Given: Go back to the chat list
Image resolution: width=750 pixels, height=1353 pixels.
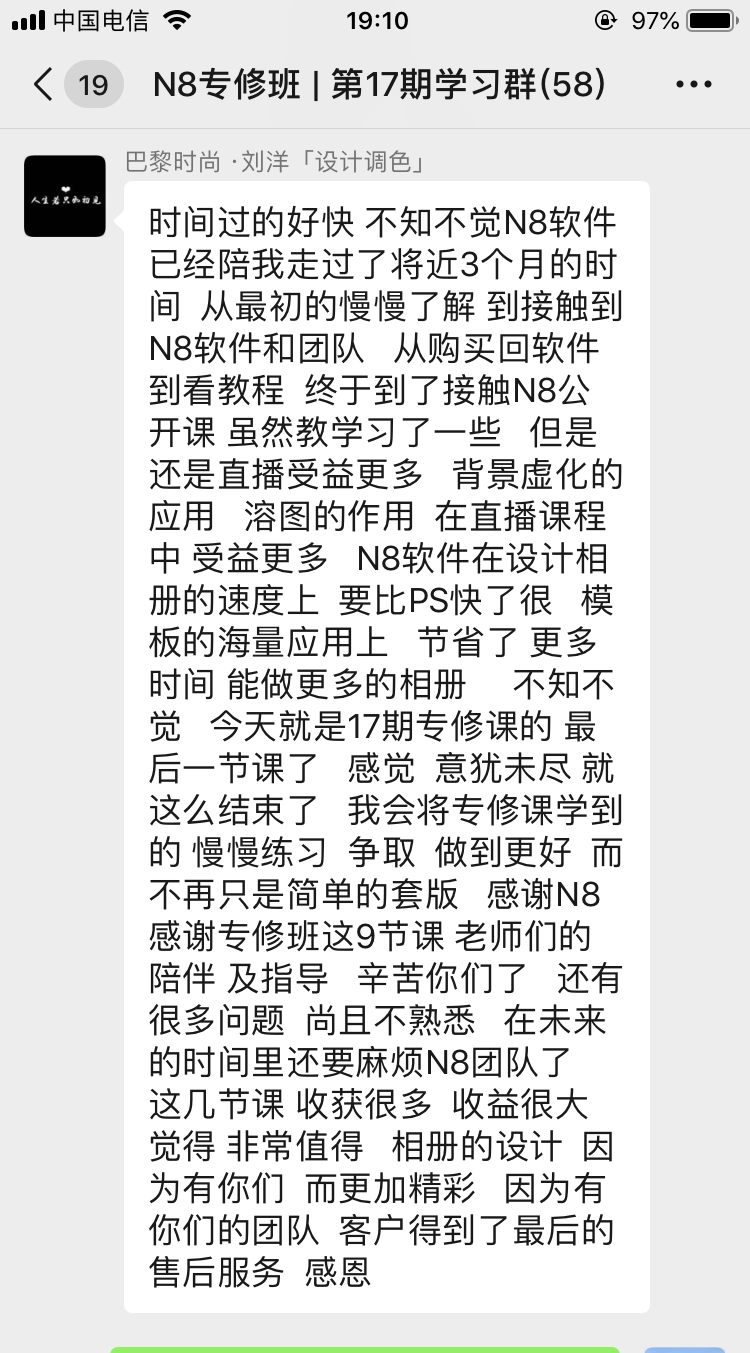Looking at the screenshot, I should click(x=44, y=84).
